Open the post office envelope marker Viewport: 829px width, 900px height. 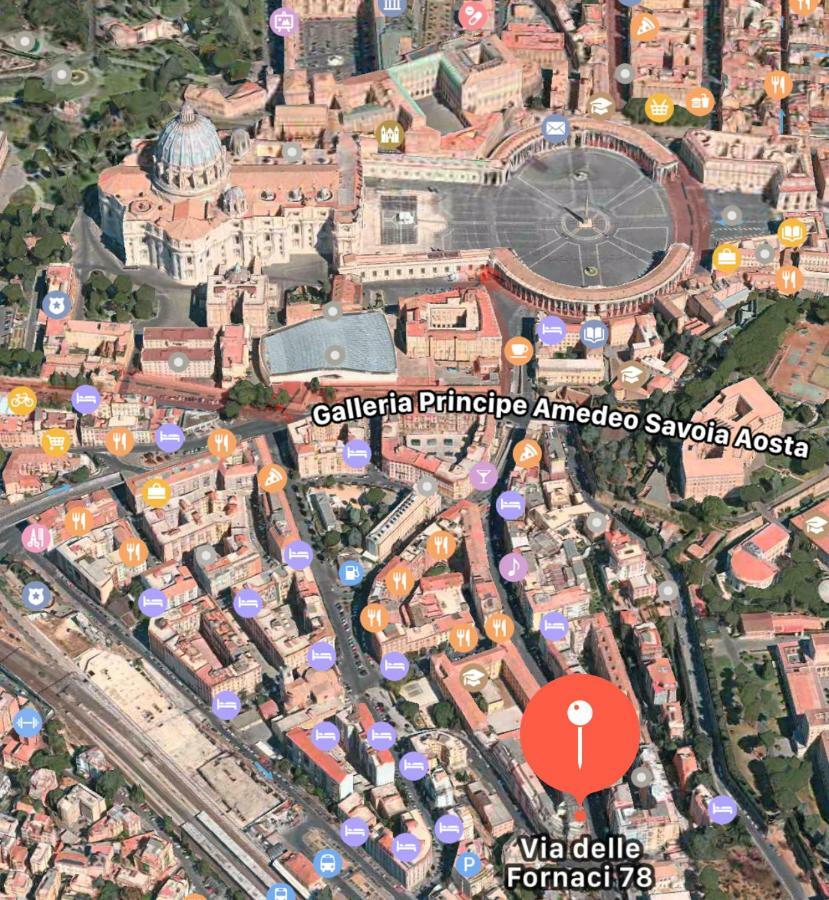(555, 128)
